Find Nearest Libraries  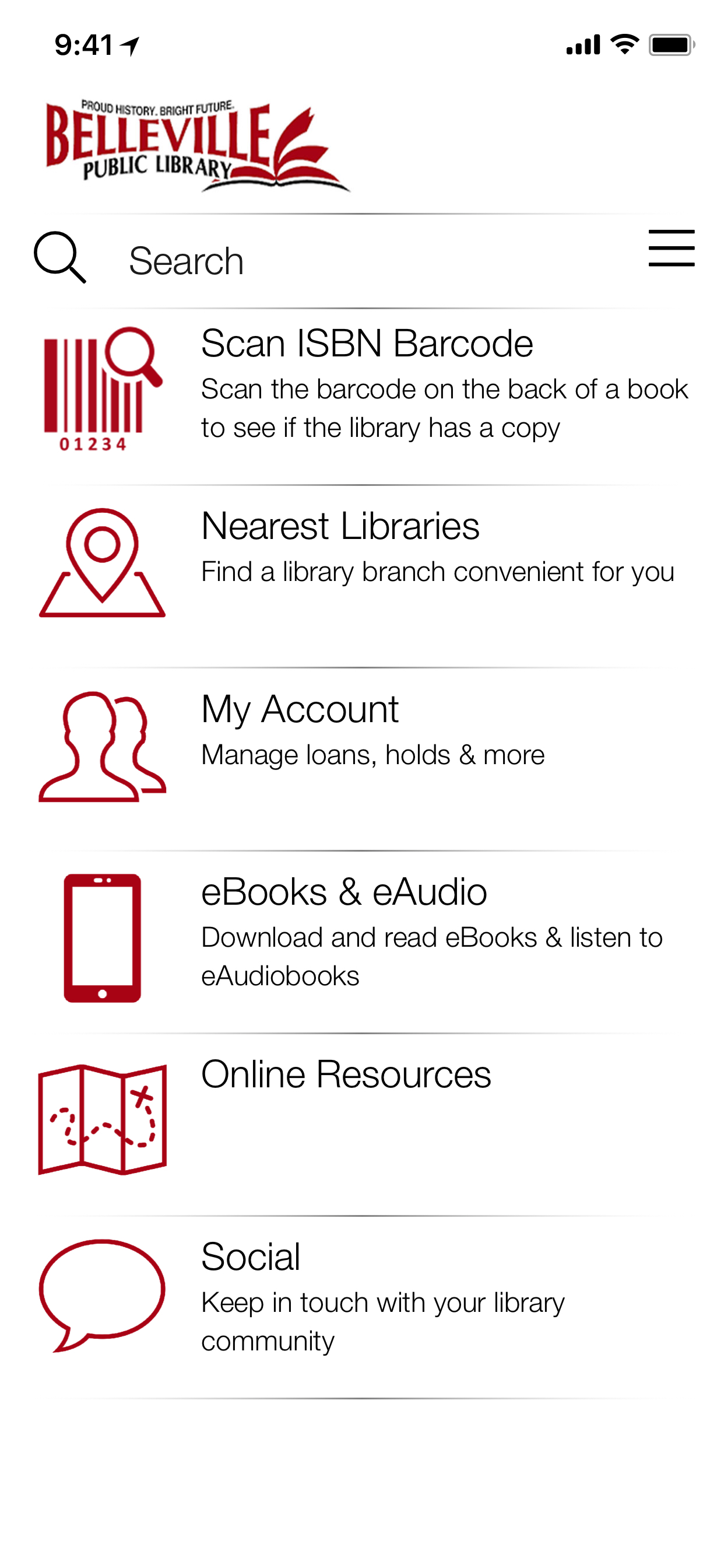339,527
